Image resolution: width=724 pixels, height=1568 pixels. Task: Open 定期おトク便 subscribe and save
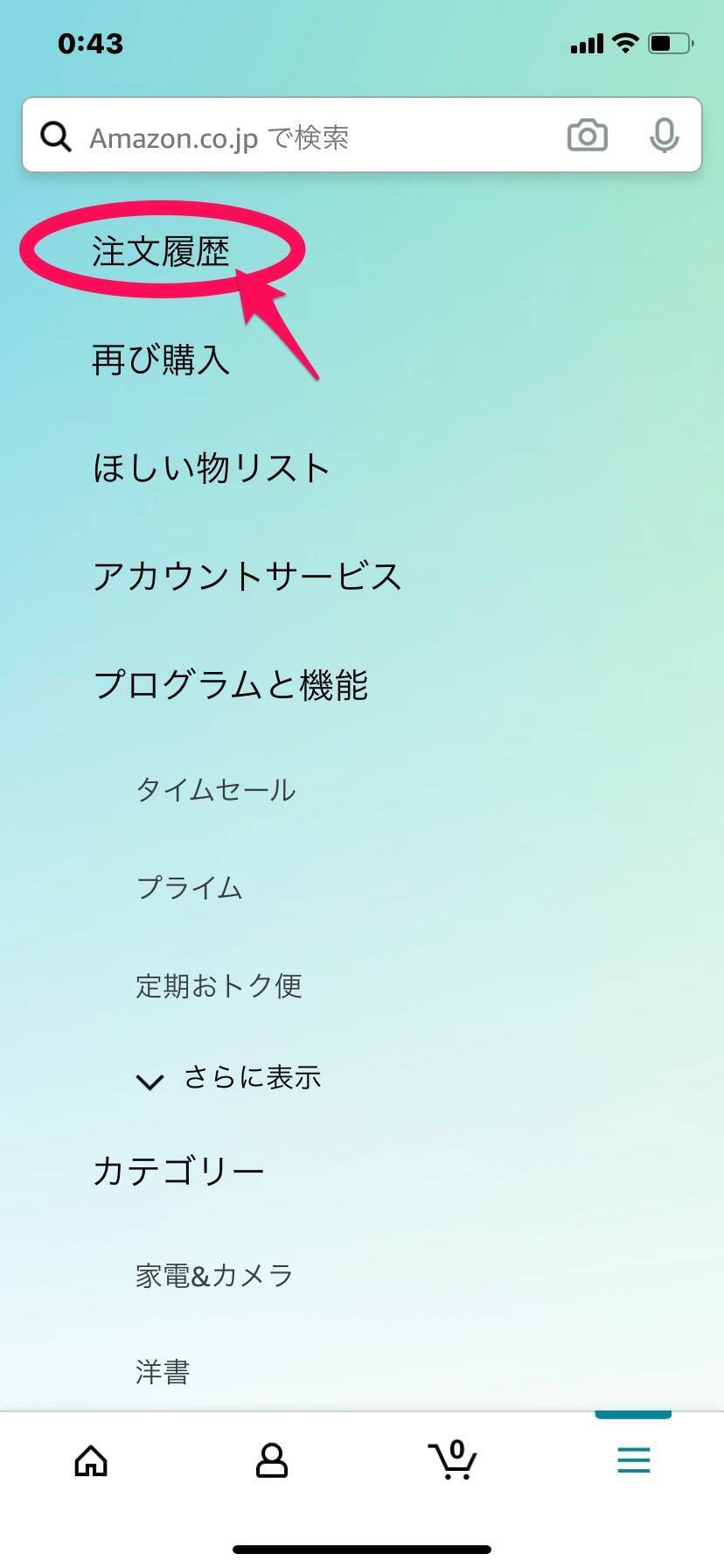tap(219, 986)
